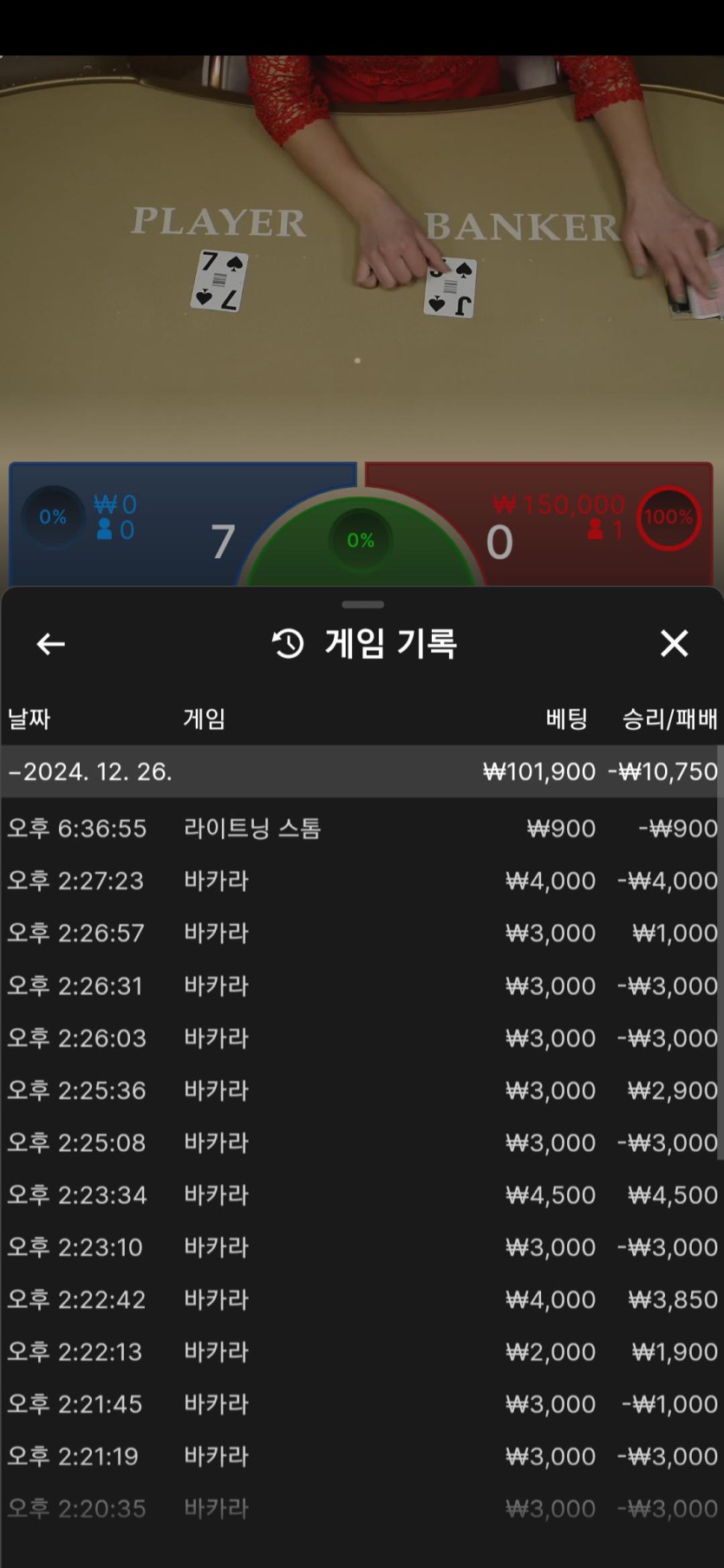Click the red 100% Banker percentage circle
The height and width of the screenshot is (1568, 724).
pos(669,517)
